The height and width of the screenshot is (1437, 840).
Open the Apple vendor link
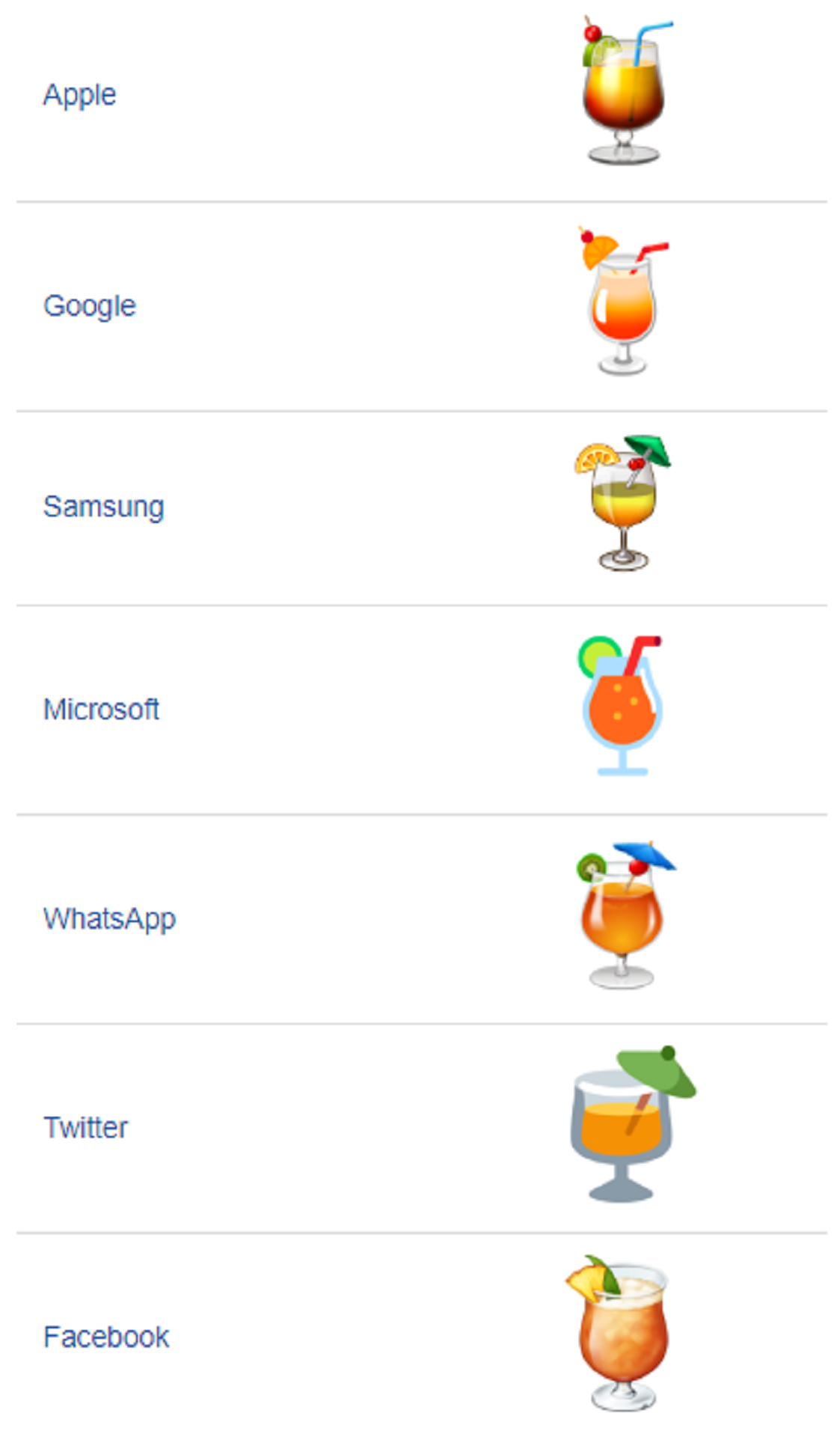coord(79,95)
